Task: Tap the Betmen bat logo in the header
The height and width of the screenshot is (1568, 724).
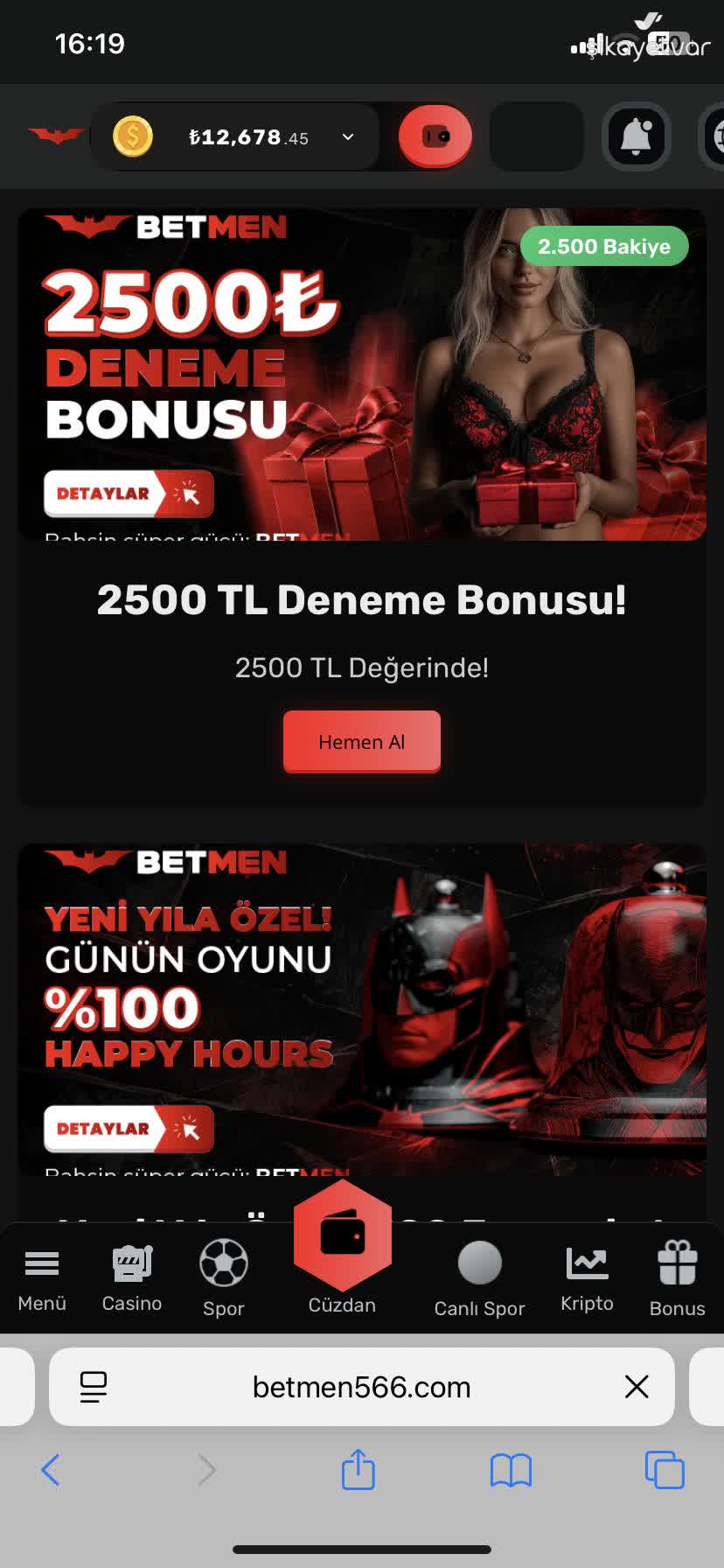Action: [54, 136]
